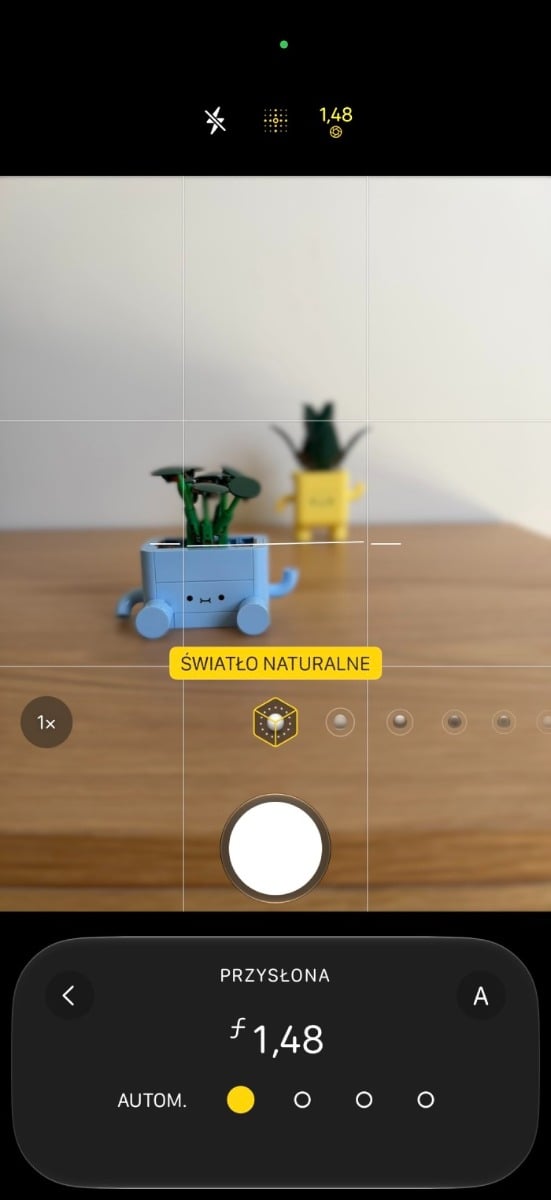The height and width of the screenshot is (1200, 551).
Task: Tap the 1× zoom button
Action: point(46,722)
